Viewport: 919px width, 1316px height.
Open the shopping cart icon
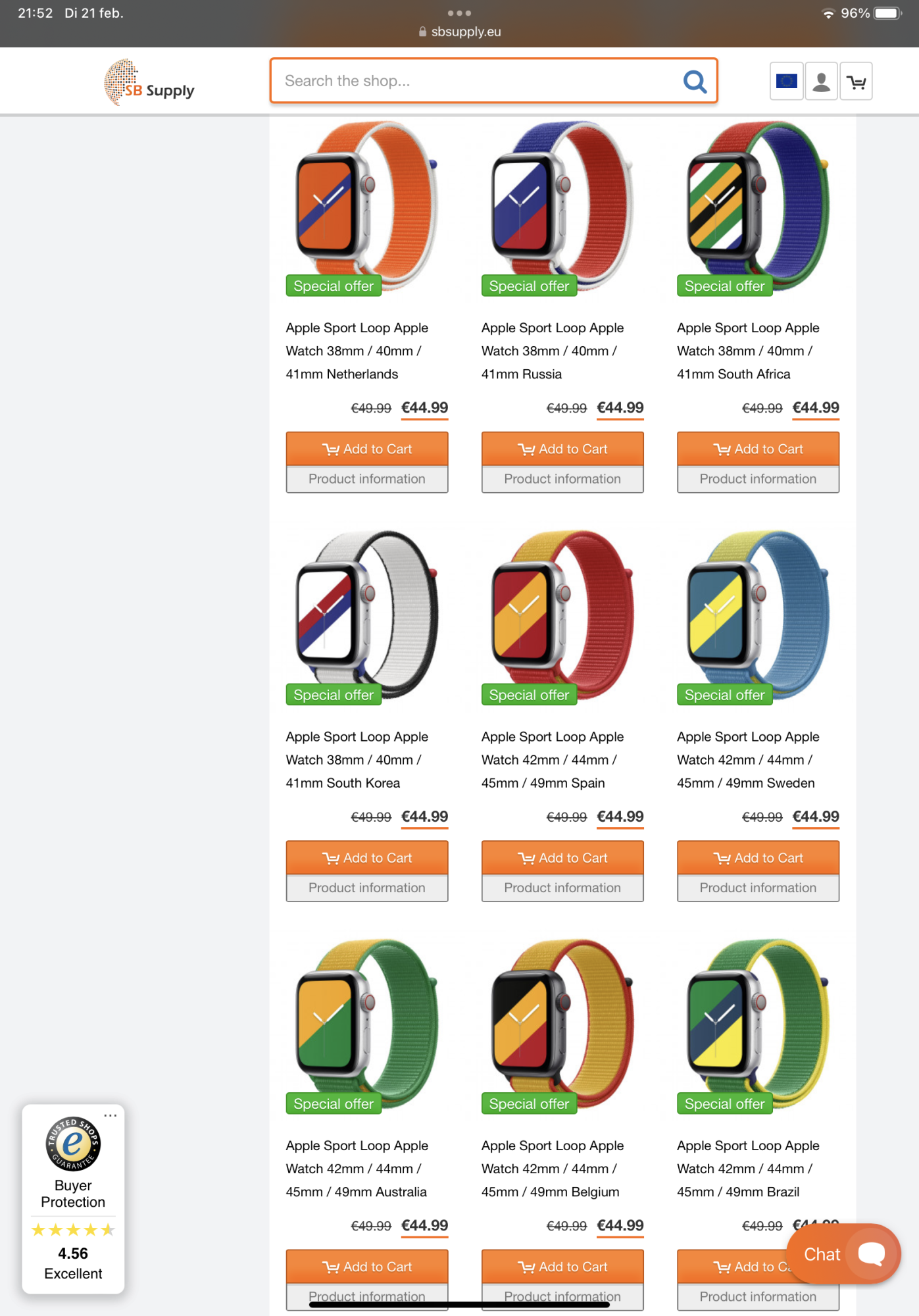click(856, 82)
